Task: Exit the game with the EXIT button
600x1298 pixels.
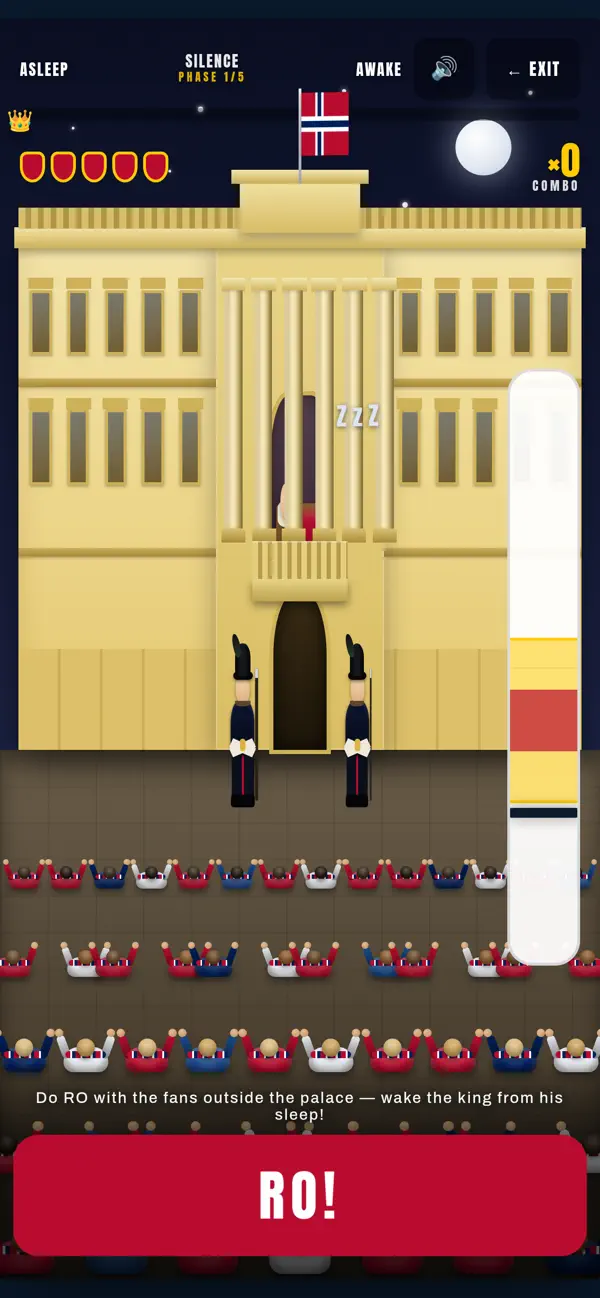Action: 533,69
